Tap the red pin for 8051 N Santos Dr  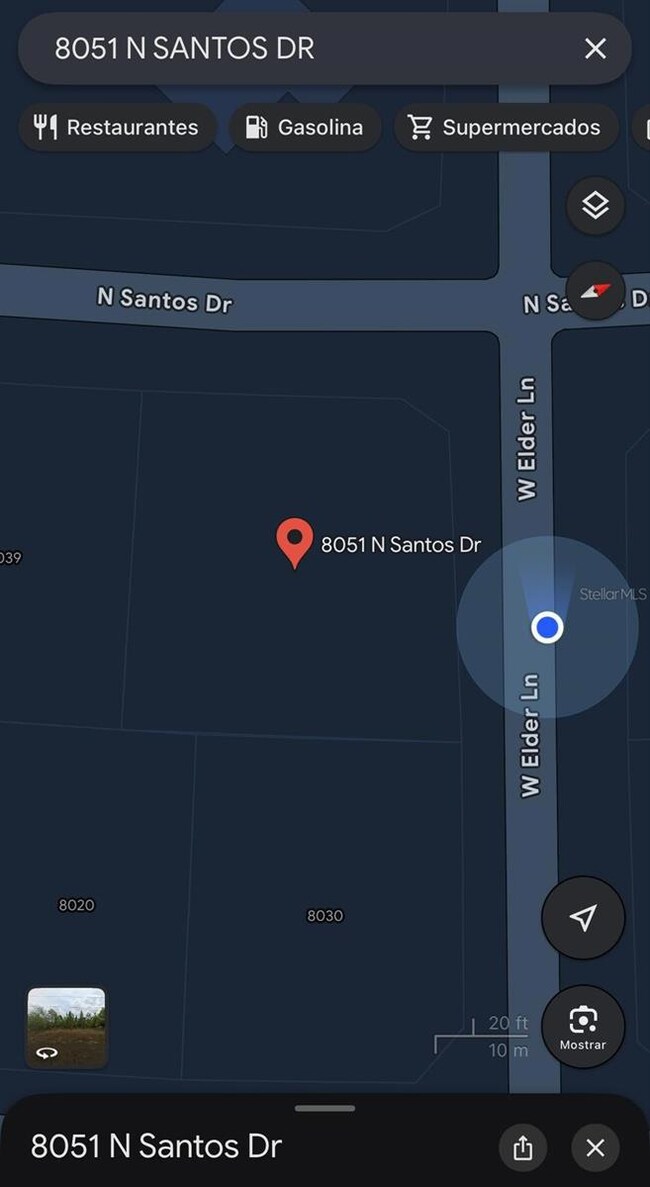click(294, 541)
